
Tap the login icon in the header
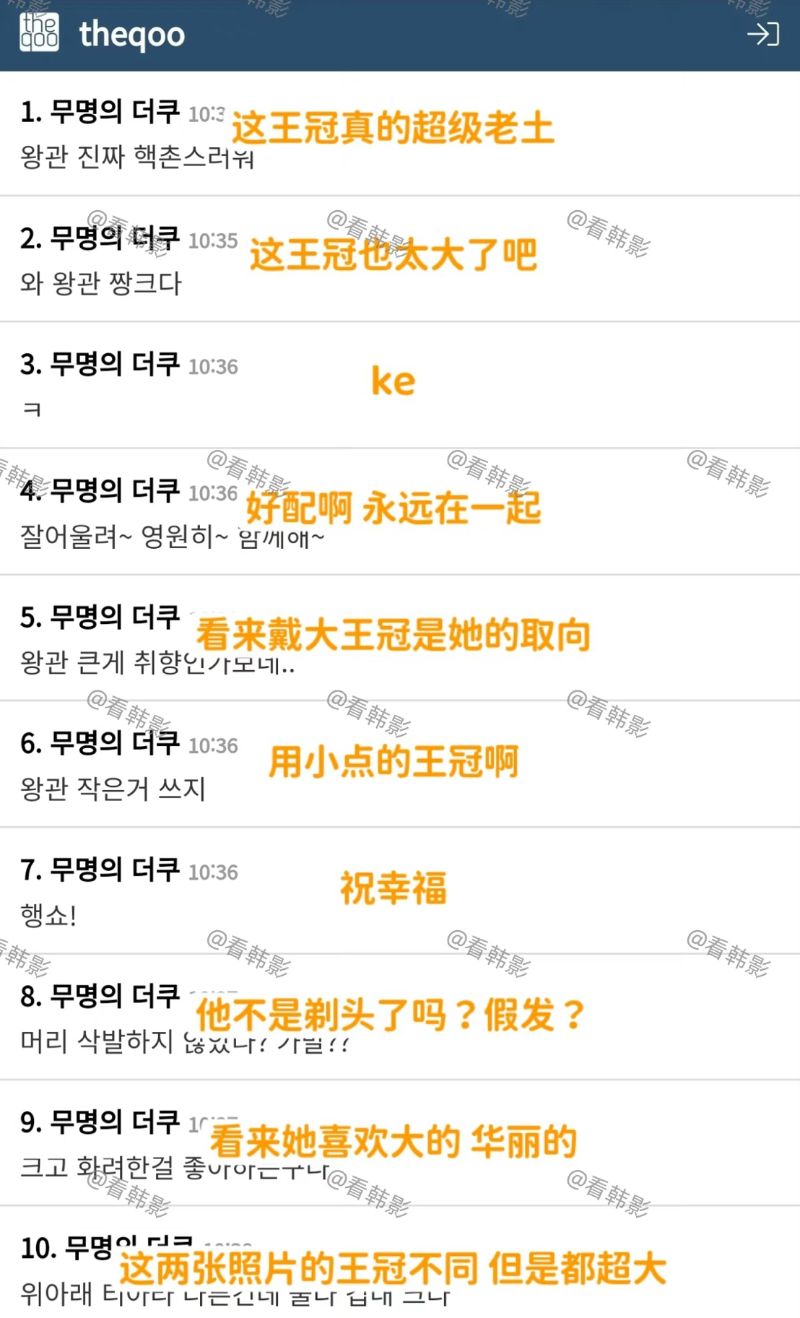point(763,34)
